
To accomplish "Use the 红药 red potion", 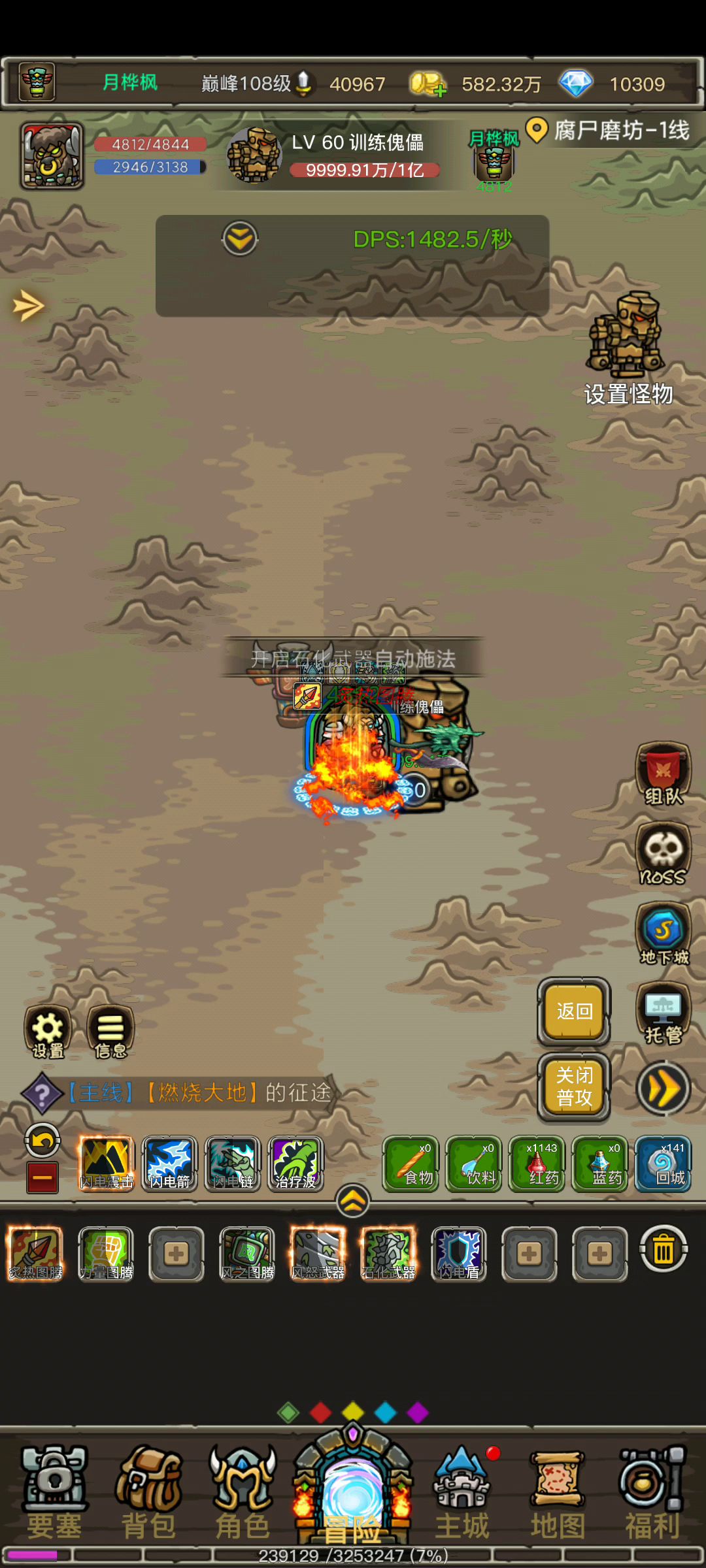I will click(x=537, y=1164).
